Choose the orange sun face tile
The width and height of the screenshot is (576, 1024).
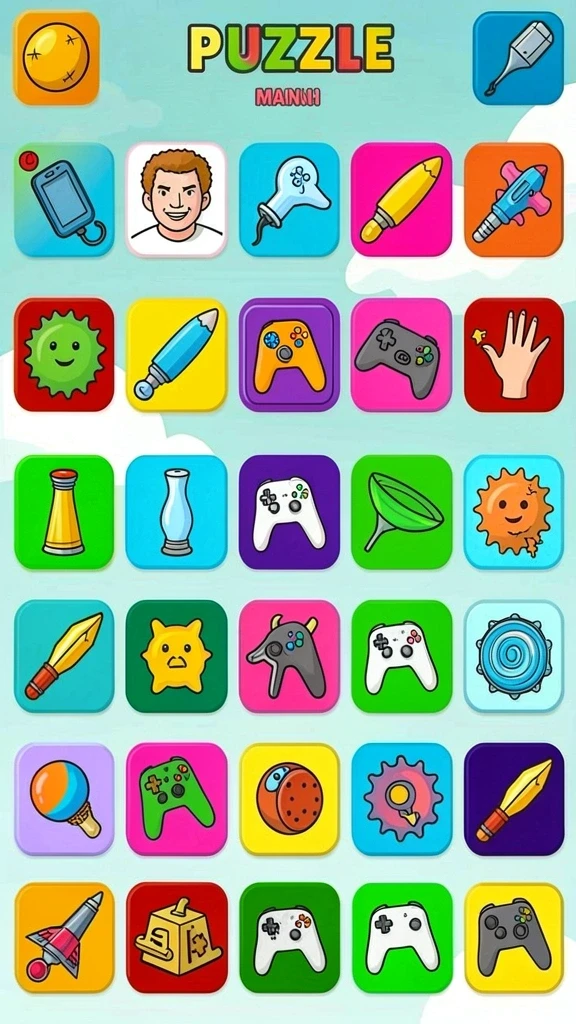(513, 511)
